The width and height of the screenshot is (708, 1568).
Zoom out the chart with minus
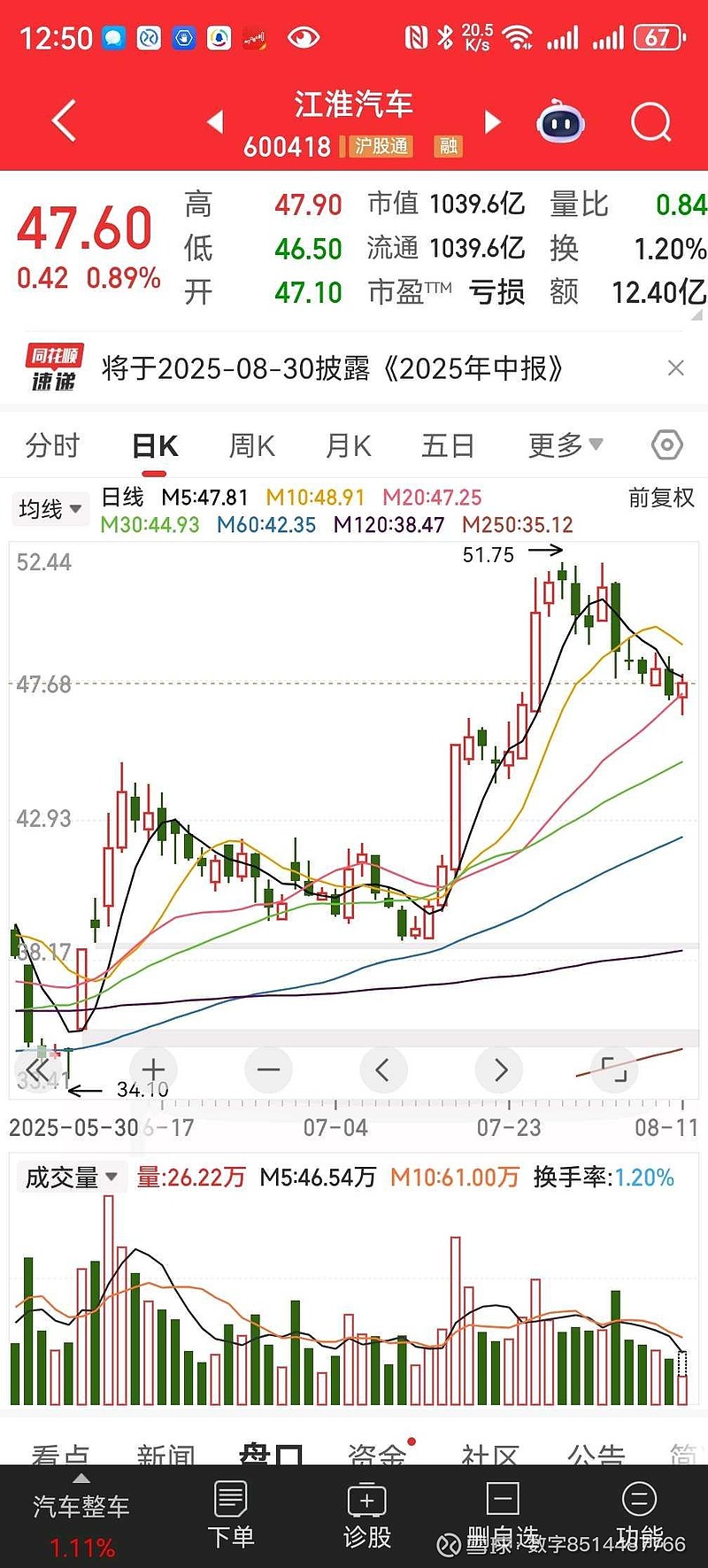[x=268, y=1070]
